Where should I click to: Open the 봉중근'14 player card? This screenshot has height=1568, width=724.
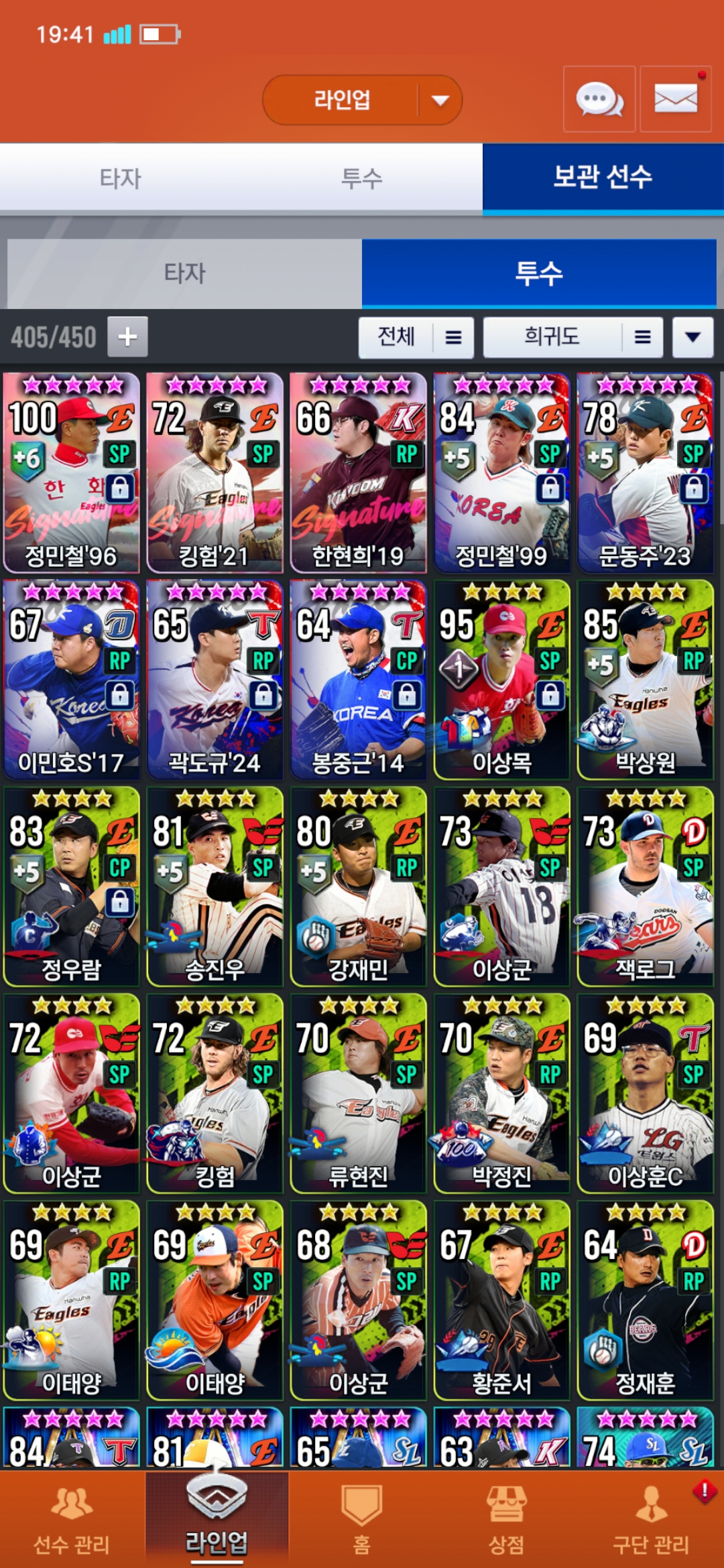(358, 679)
